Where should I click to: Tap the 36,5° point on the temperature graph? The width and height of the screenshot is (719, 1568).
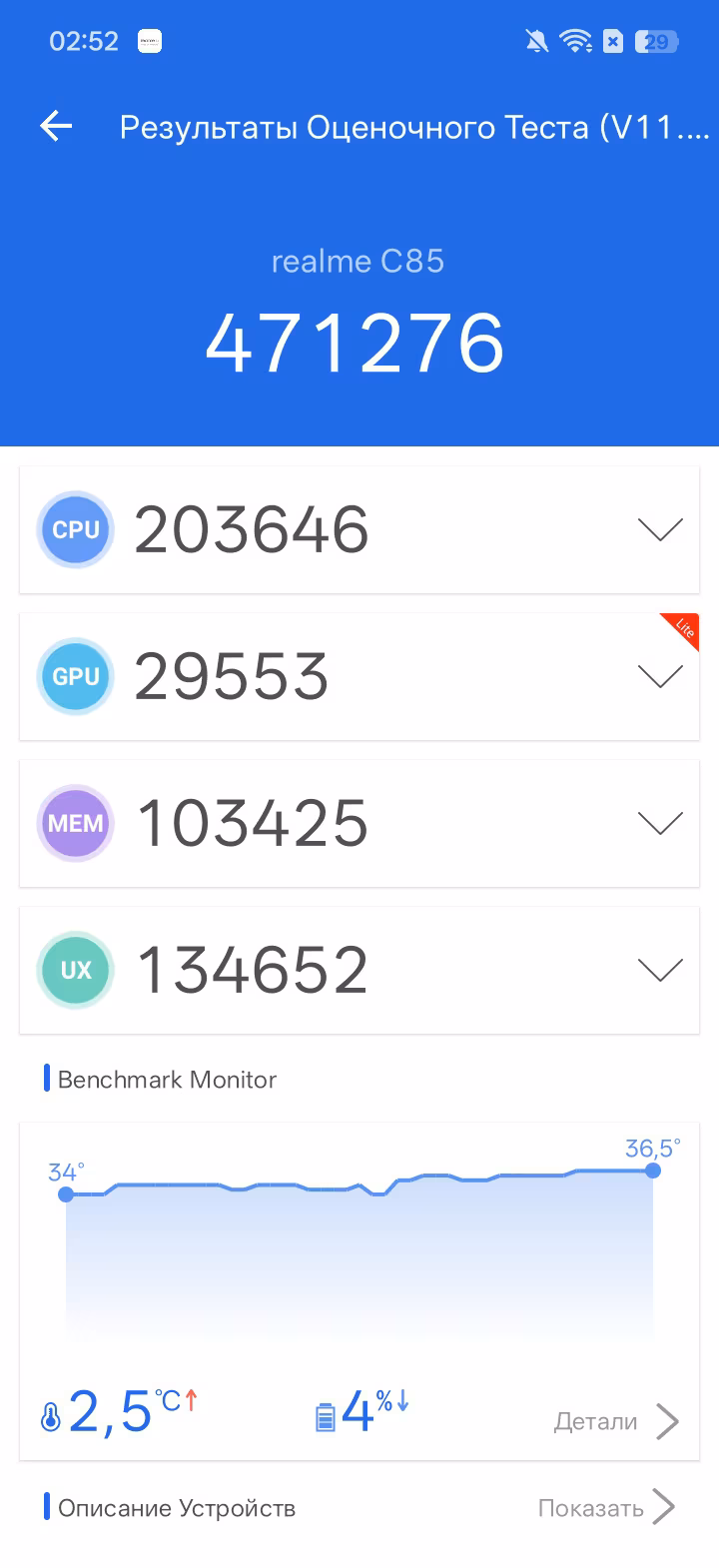(653, 1172)
